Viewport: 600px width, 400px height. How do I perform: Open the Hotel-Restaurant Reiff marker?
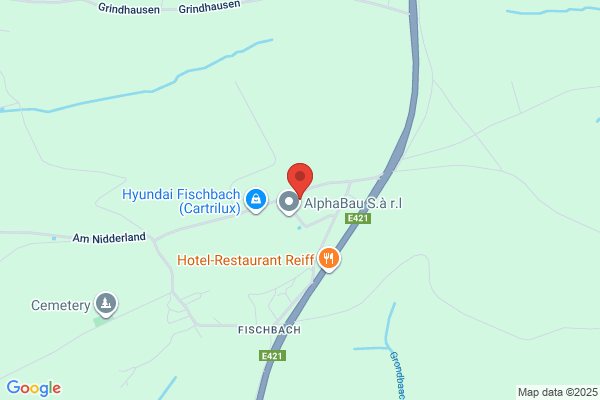329,259
